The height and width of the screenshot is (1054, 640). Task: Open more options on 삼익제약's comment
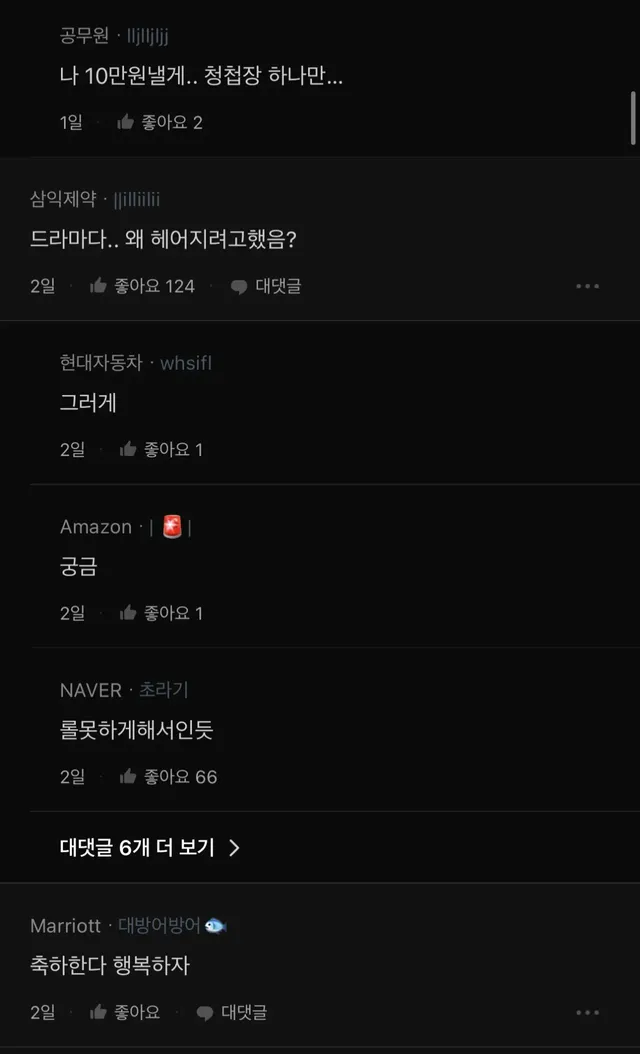(x=588, y=286)
